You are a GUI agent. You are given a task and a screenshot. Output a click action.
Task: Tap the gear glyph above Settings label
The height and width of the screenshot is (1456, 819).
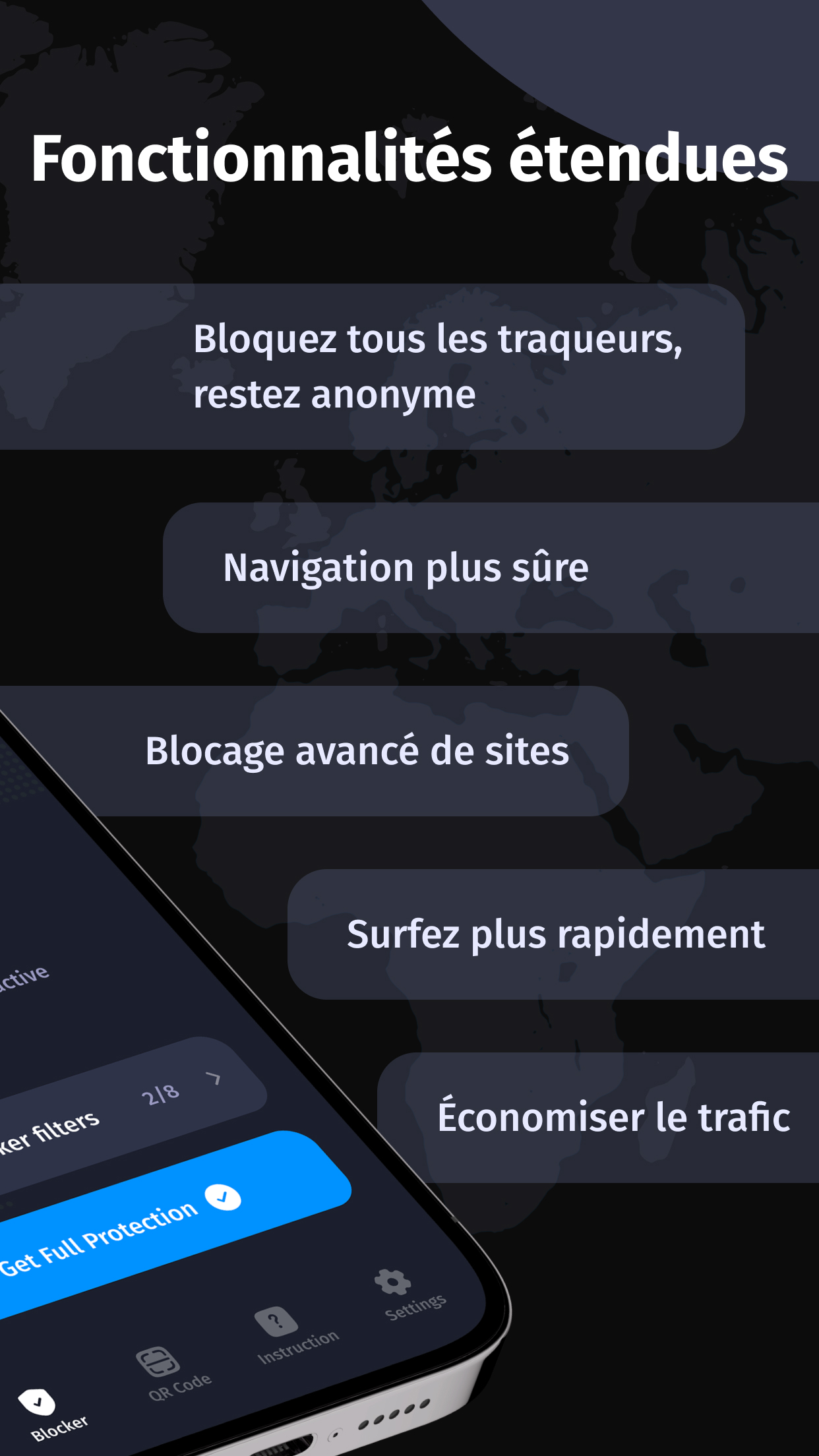391,1282
